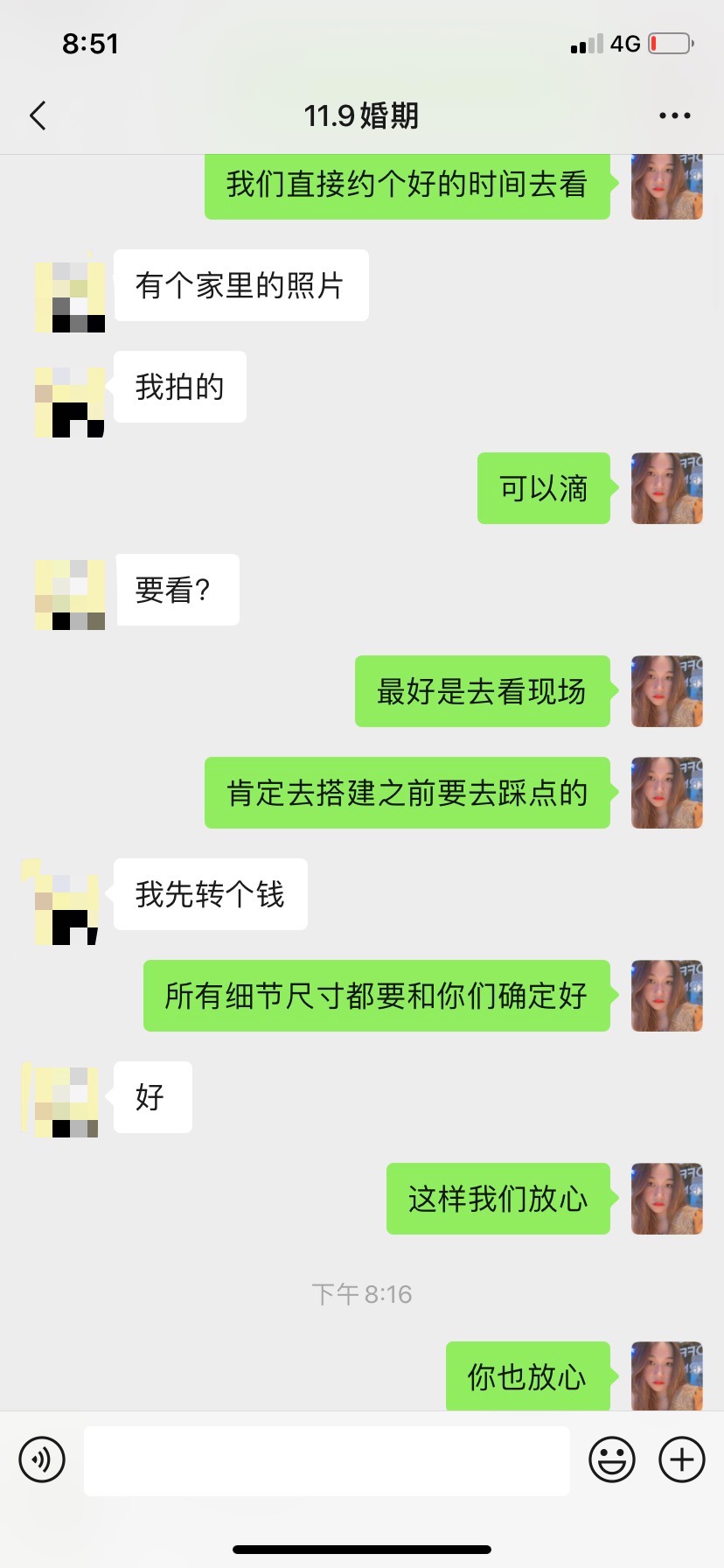Open the plus attachments menu
Image resolution: width=724 pixels, height=1568 pixels.
(x=682, y=1459)
